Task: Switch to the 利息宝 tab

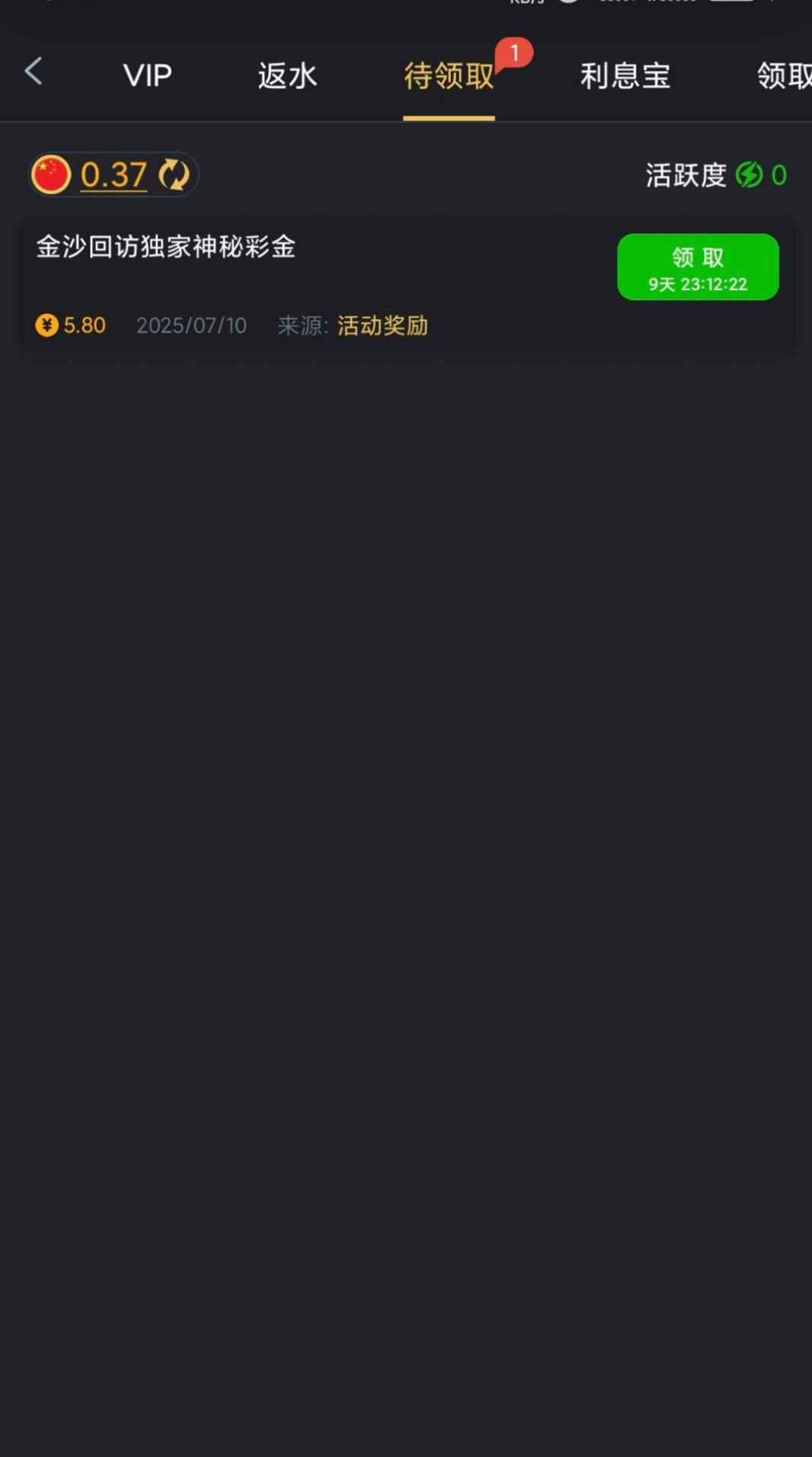Action: click(x=625, y=75)
